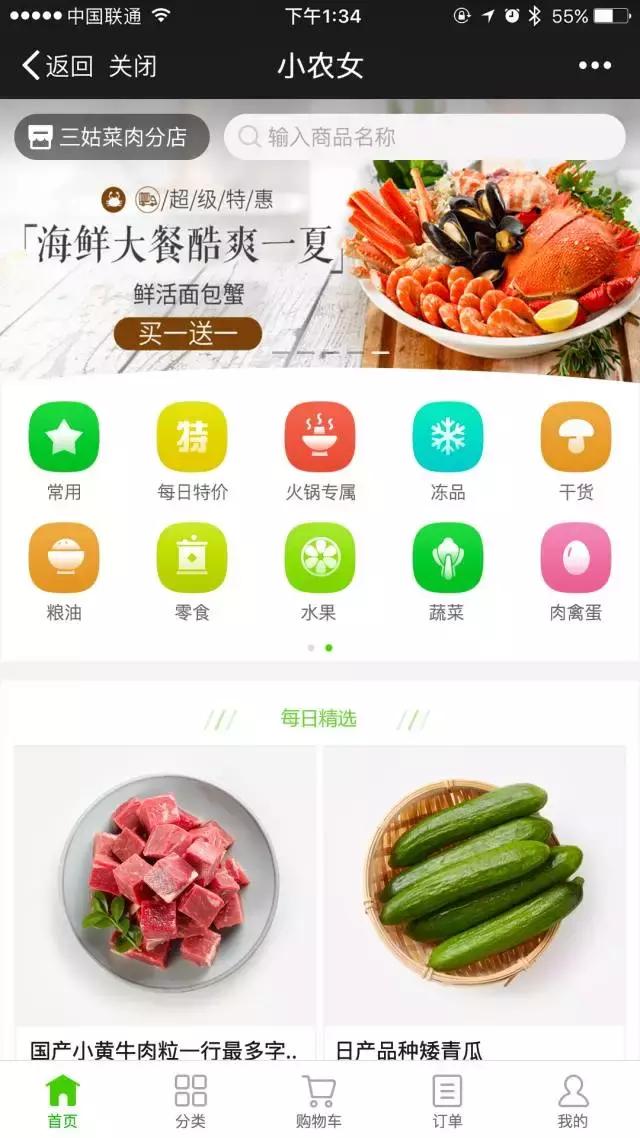This screenshot has width=640, height=1138.
Task: Tap the 输入商品名称 search field
Action: point(424,137)
